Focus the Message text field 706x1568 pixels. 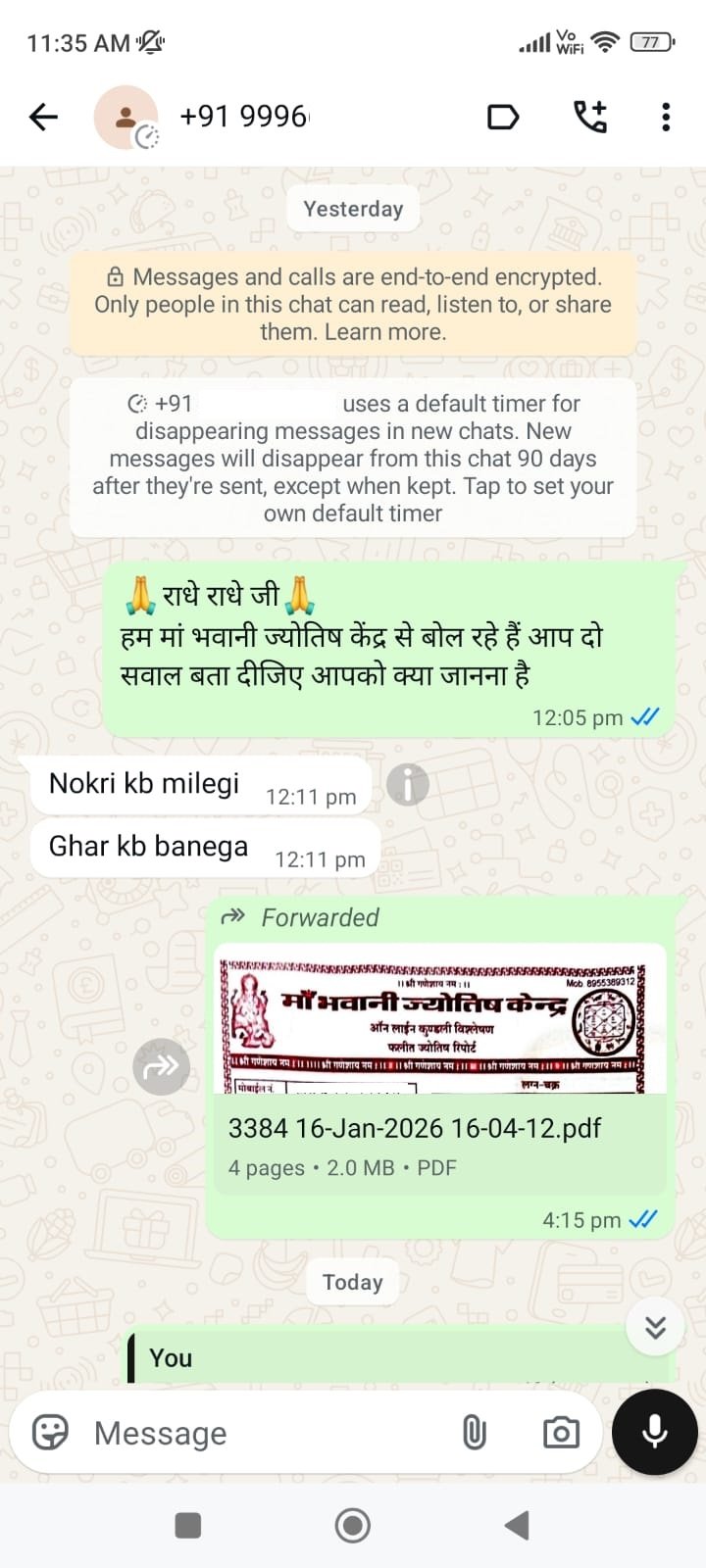[265, 1433]
